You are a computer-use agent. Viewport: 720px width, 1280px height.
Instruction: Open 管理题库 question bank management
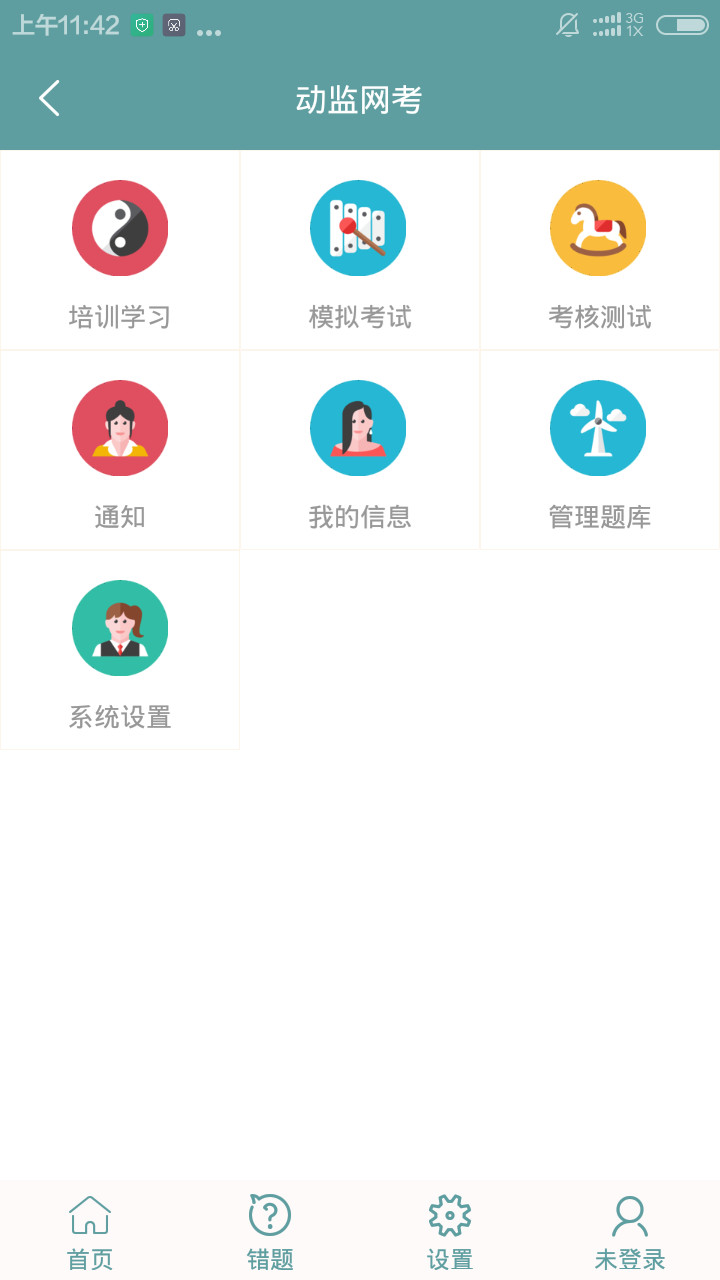[x=599, y=450]
